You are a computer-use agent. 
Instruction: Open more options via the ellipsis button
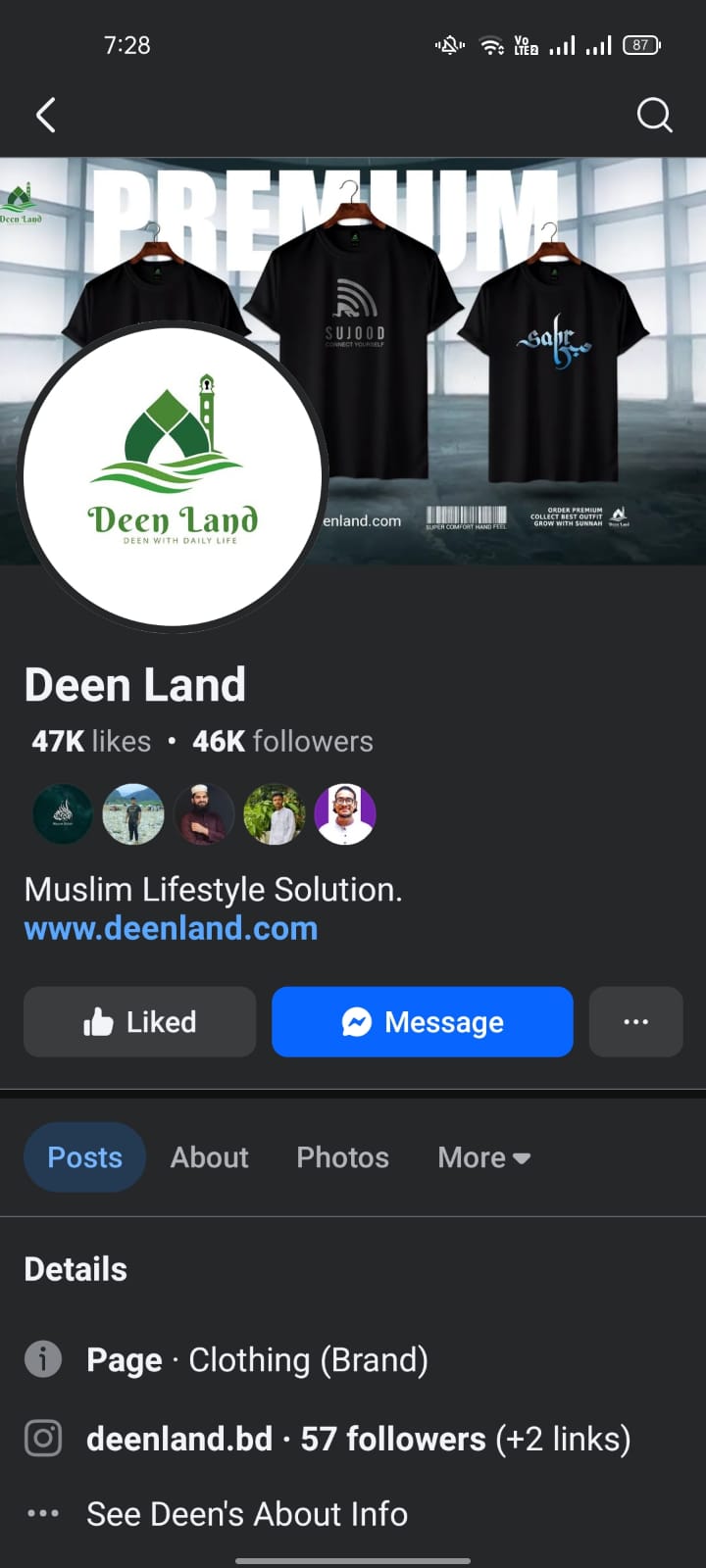click(x=635, y=1021)
